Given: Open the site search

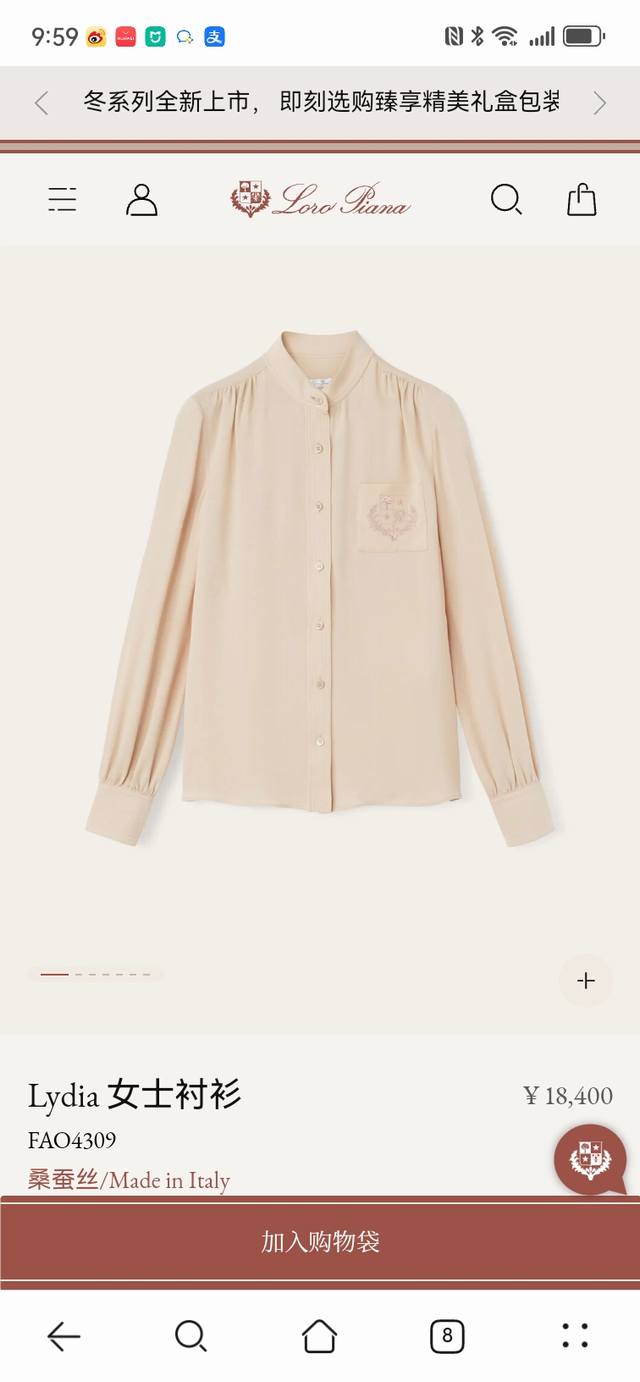Looking at the screenshot, I should tap(506, 200).
